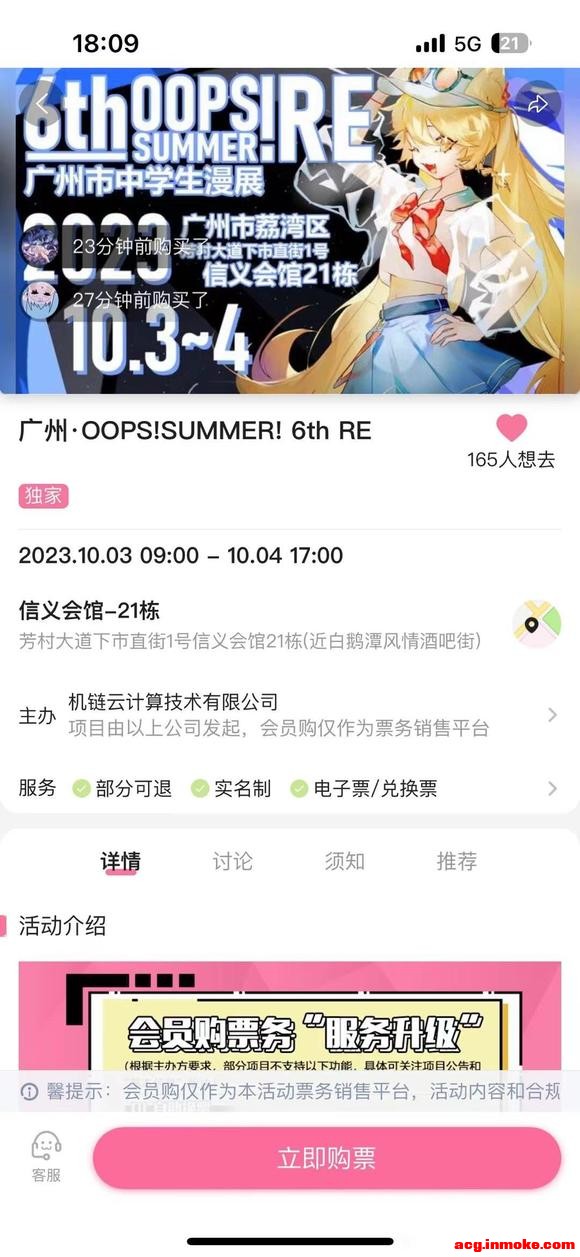
Task: Open the map location for 信义会馆-21栋
Action: pos(533,624)
